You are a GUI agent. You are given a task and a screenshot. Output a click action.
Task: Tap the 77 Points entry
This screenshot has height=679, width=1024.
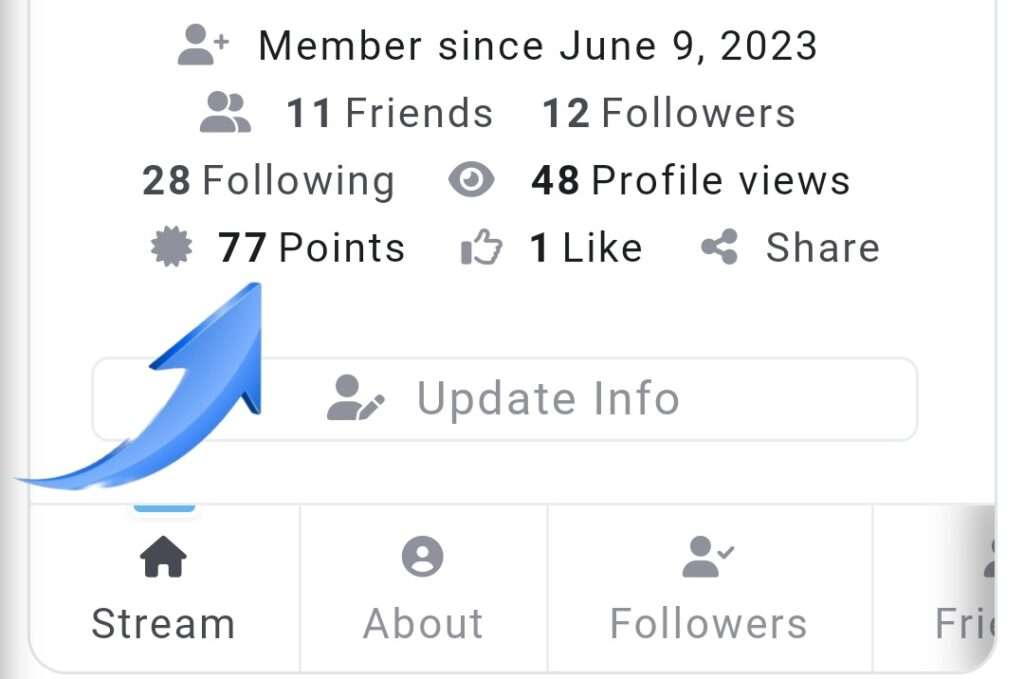tap(311, 248)
